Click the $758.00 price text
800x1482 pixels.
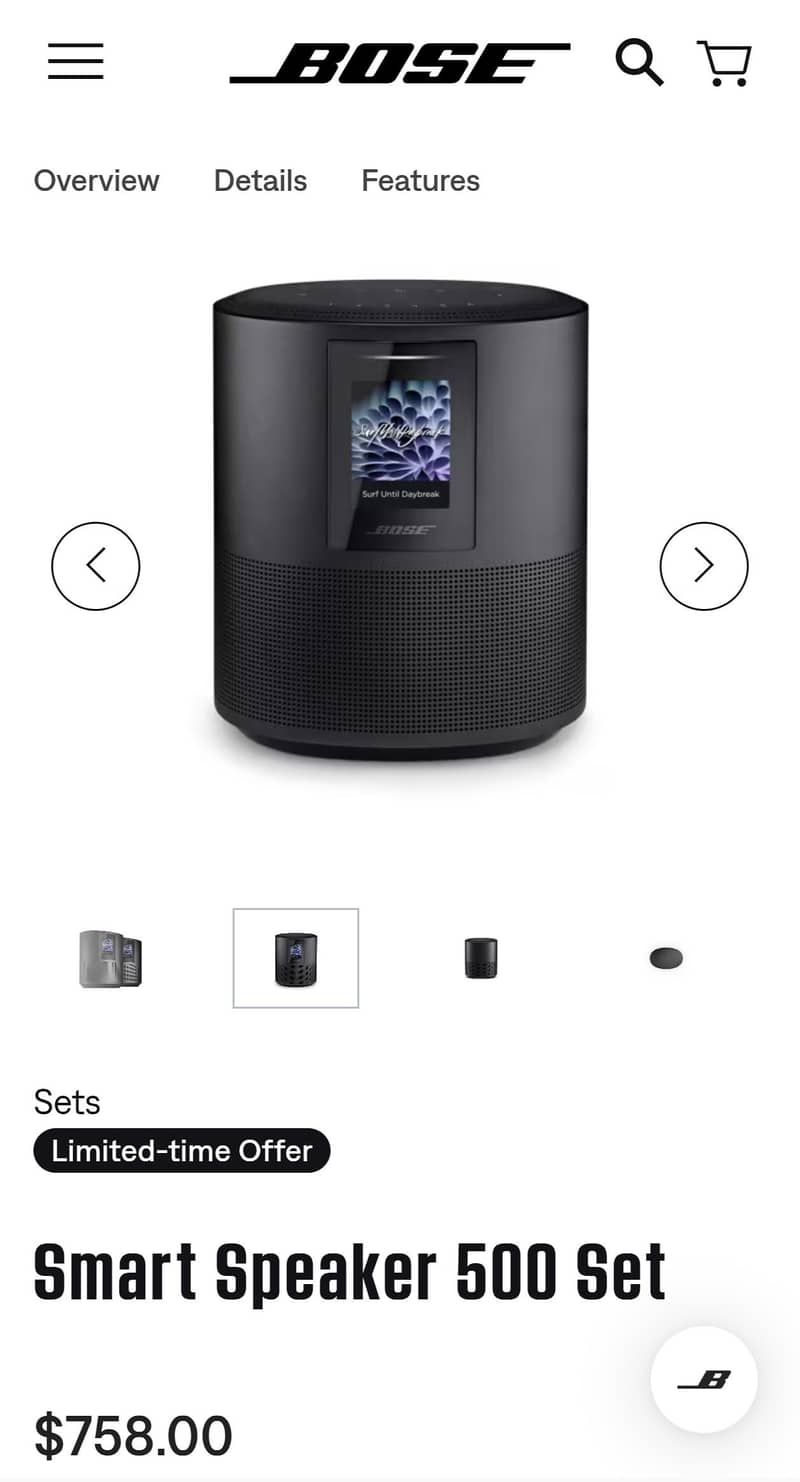[133, 1434]
